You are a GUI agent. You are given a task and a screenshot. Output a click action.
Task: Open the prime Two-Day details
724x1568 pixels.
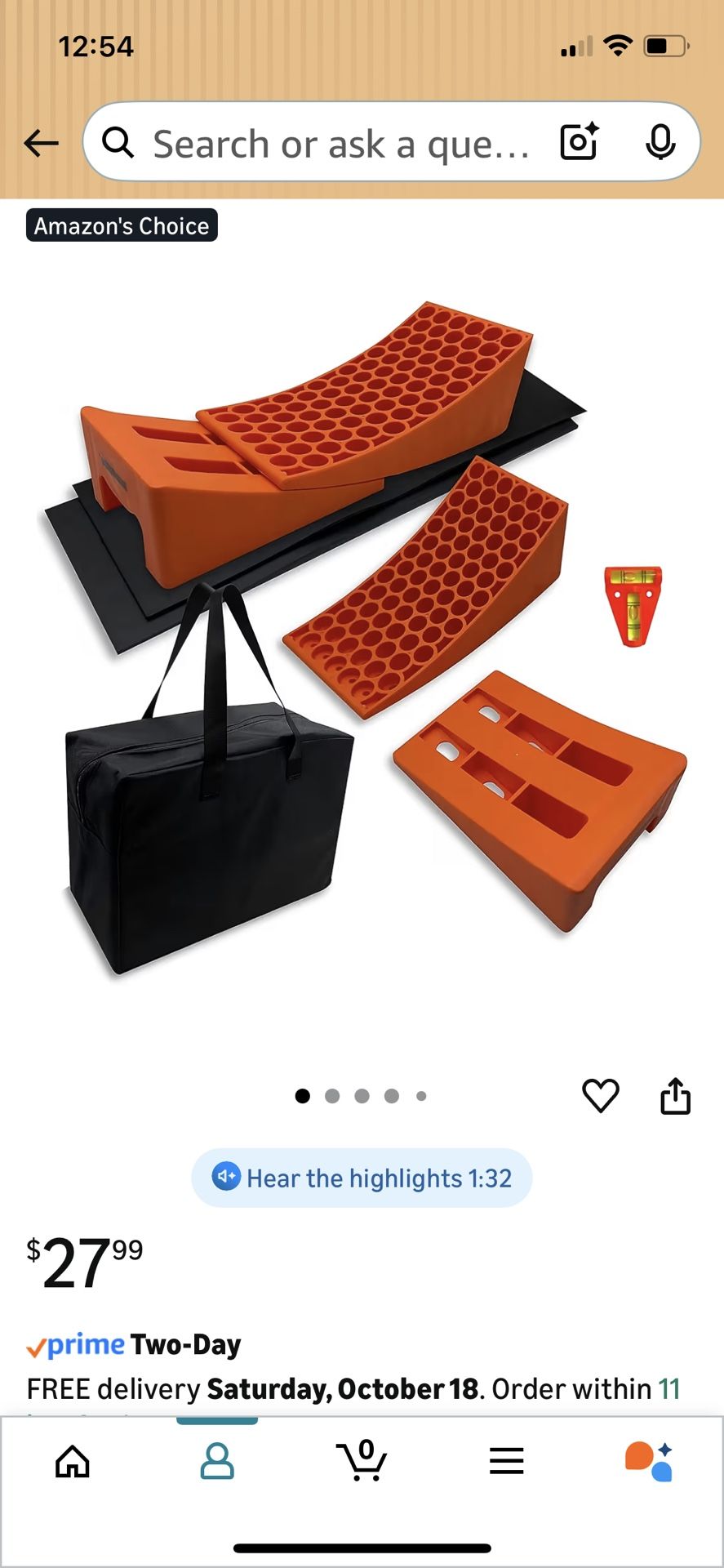point(133,1344)
